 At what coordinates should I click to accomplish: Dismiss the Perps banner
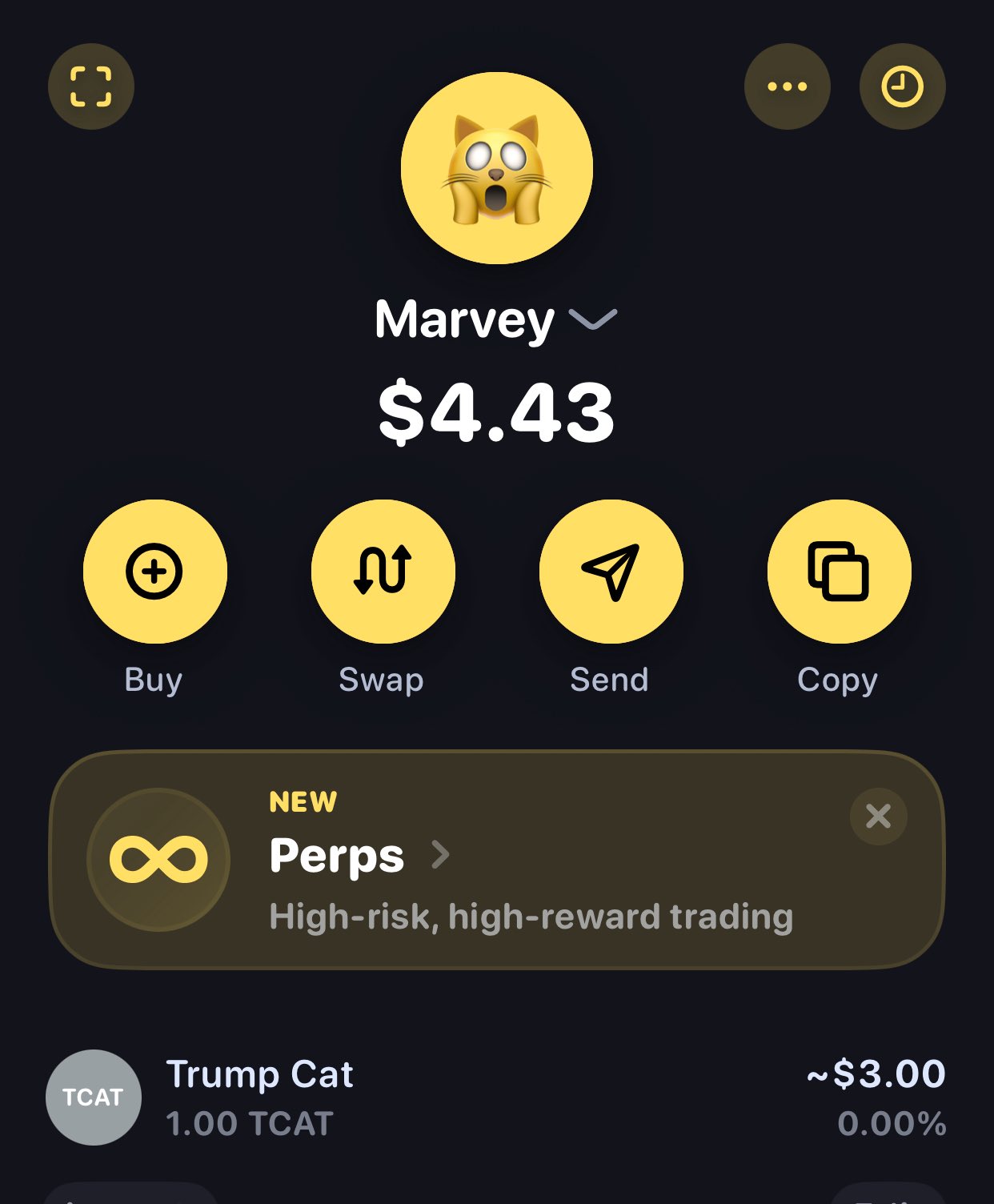pos(878,817)
